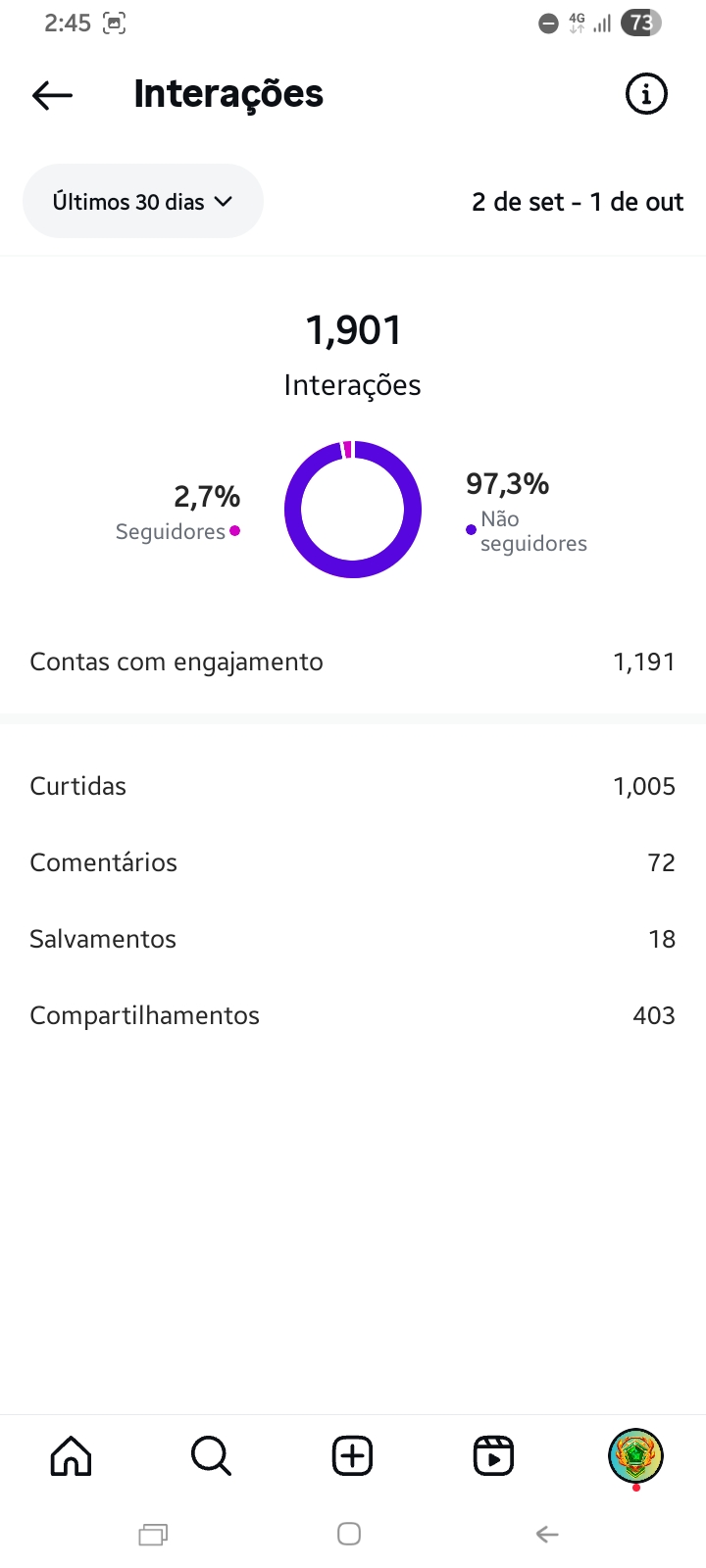
Task: Tap the system recent apps button
Action: tap(153, 1535)
